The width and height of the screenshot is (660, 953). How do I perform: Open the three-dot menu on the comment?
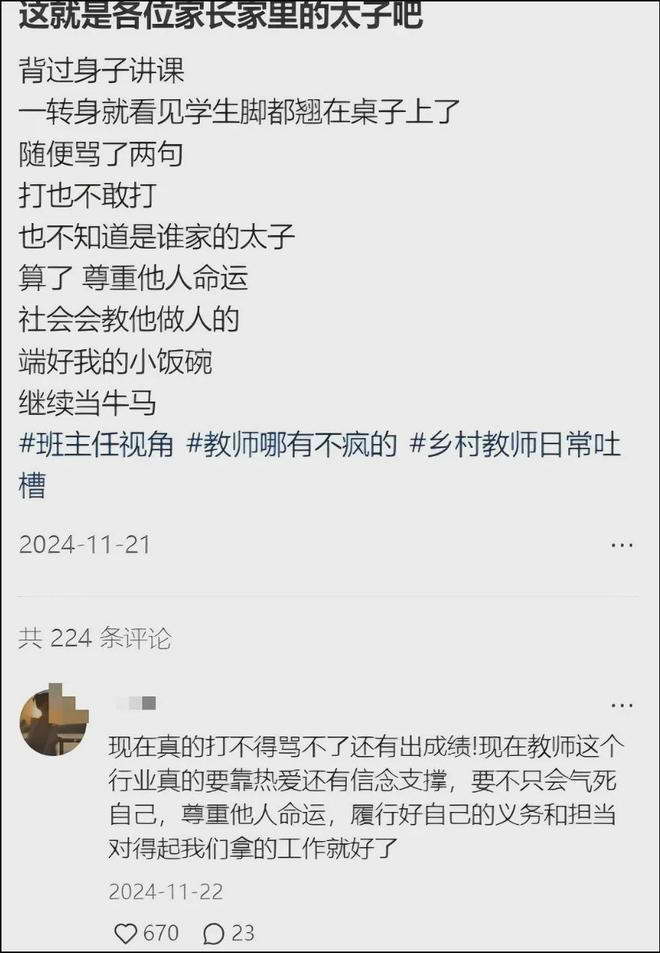[x=622, y=705]
